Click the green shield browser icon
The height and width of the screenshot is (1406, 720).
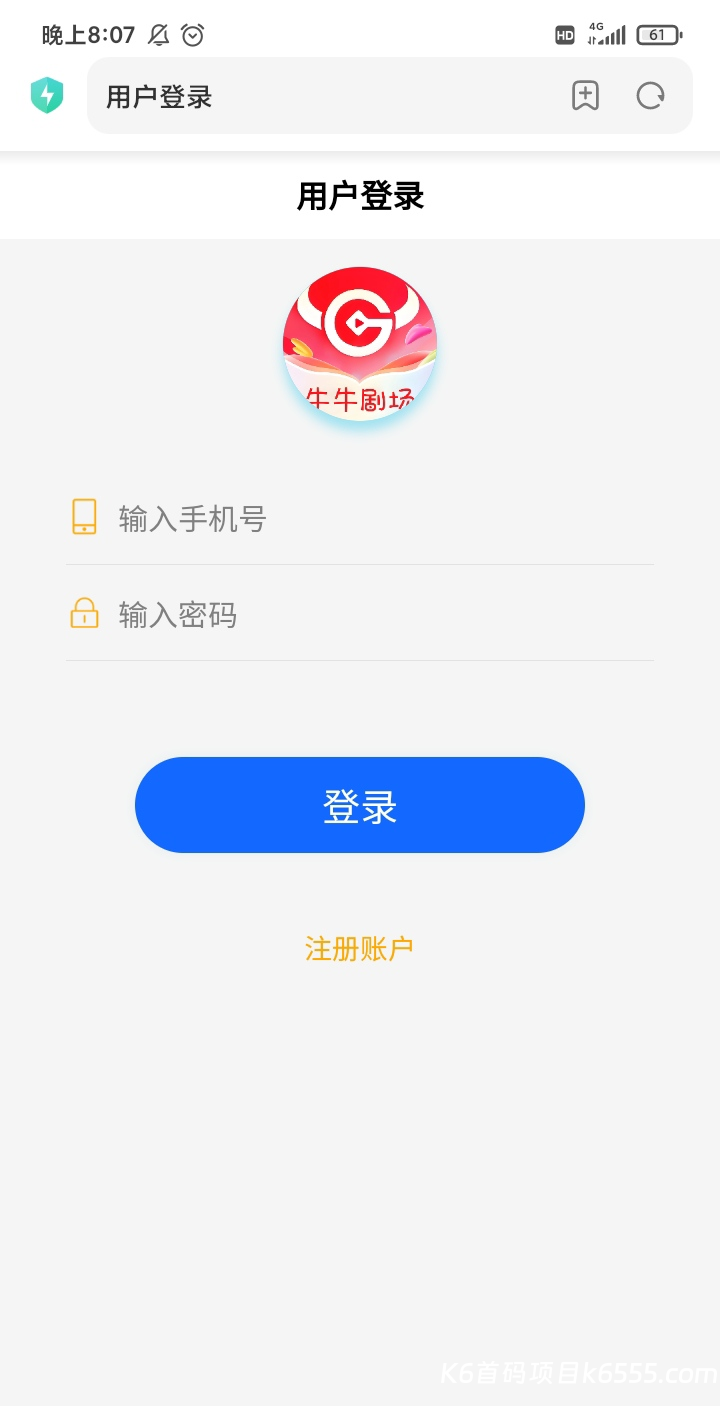point(46,94)
